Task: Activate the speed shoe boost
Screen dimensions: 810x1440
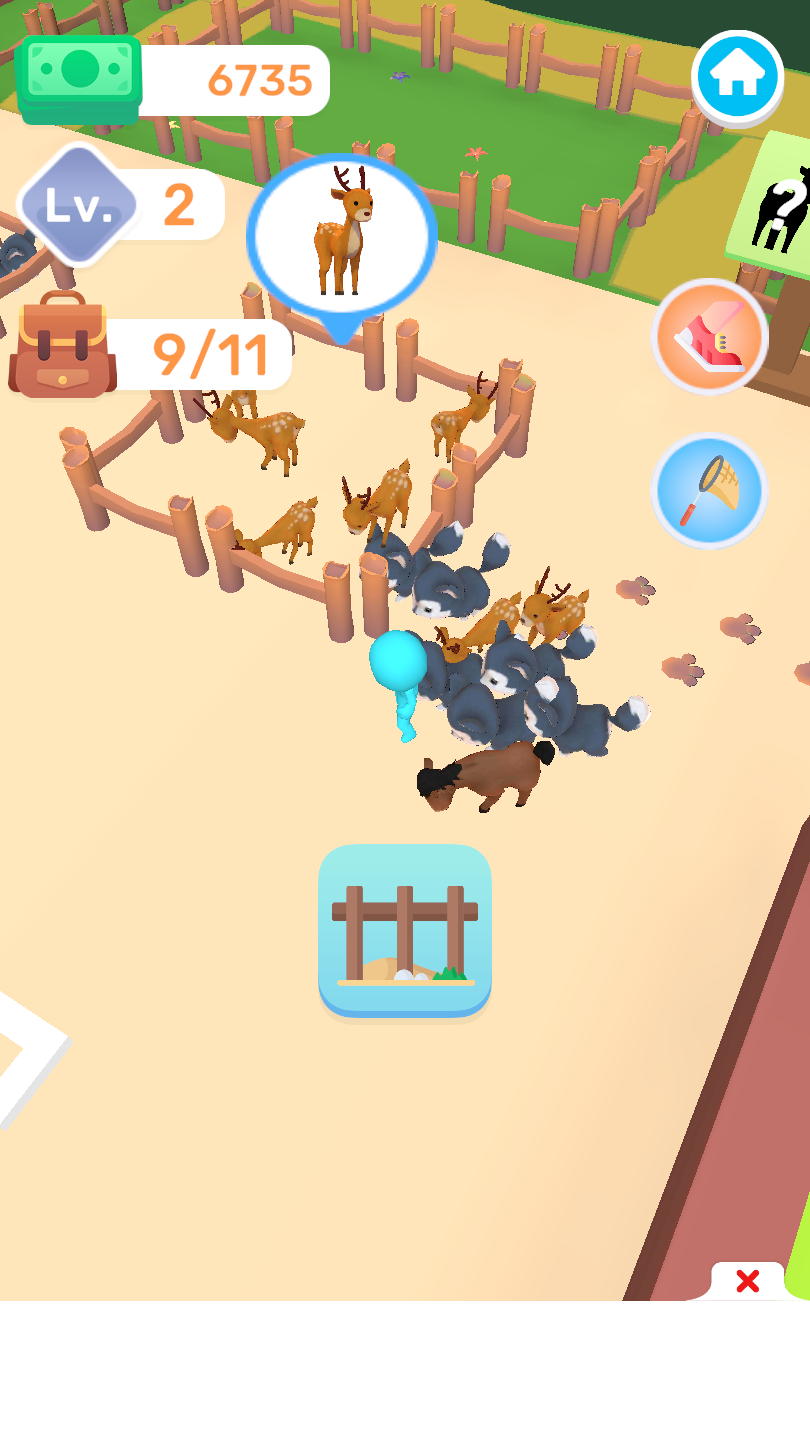Action: point(710,337)
